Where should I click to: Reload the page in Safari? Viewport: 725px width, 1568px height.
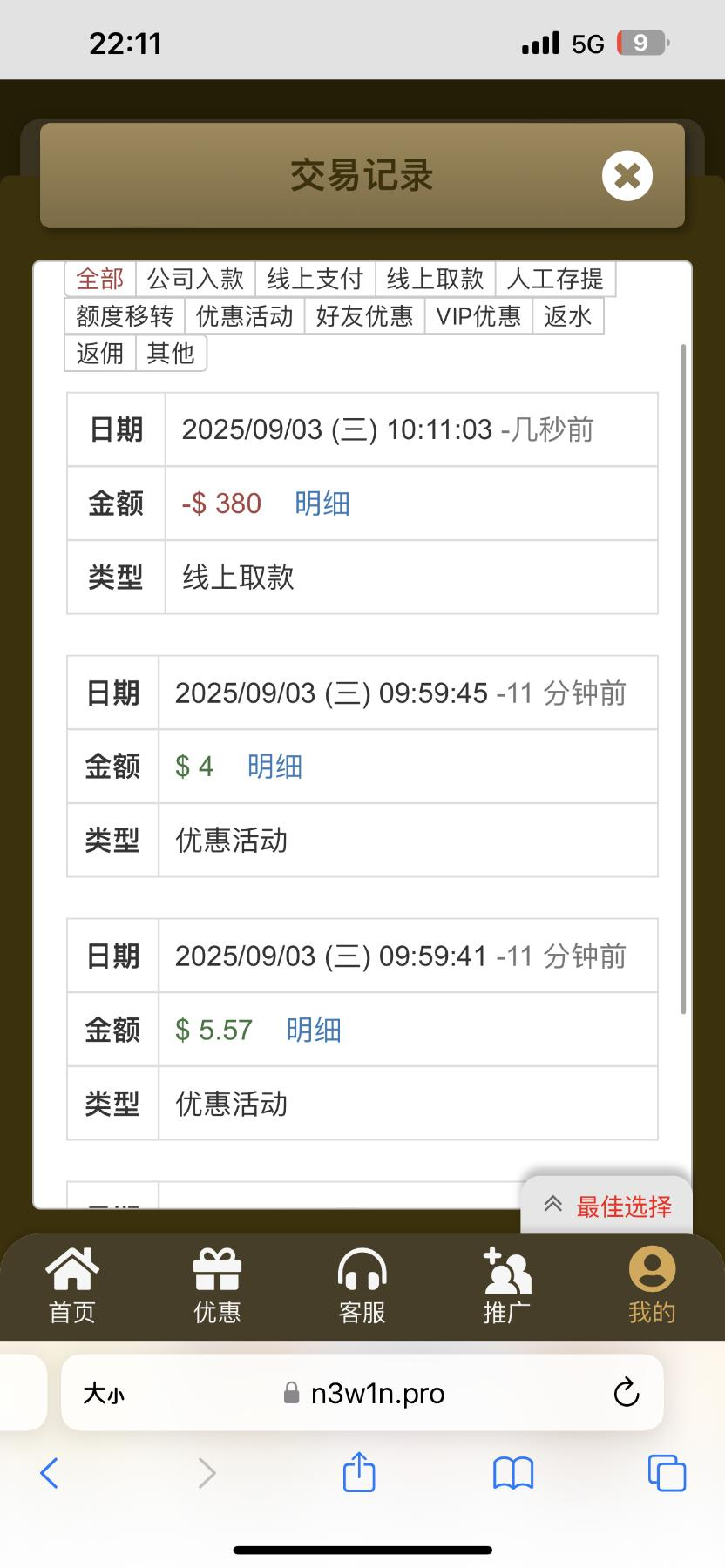pyautogui.click(x=626, y=1393)
